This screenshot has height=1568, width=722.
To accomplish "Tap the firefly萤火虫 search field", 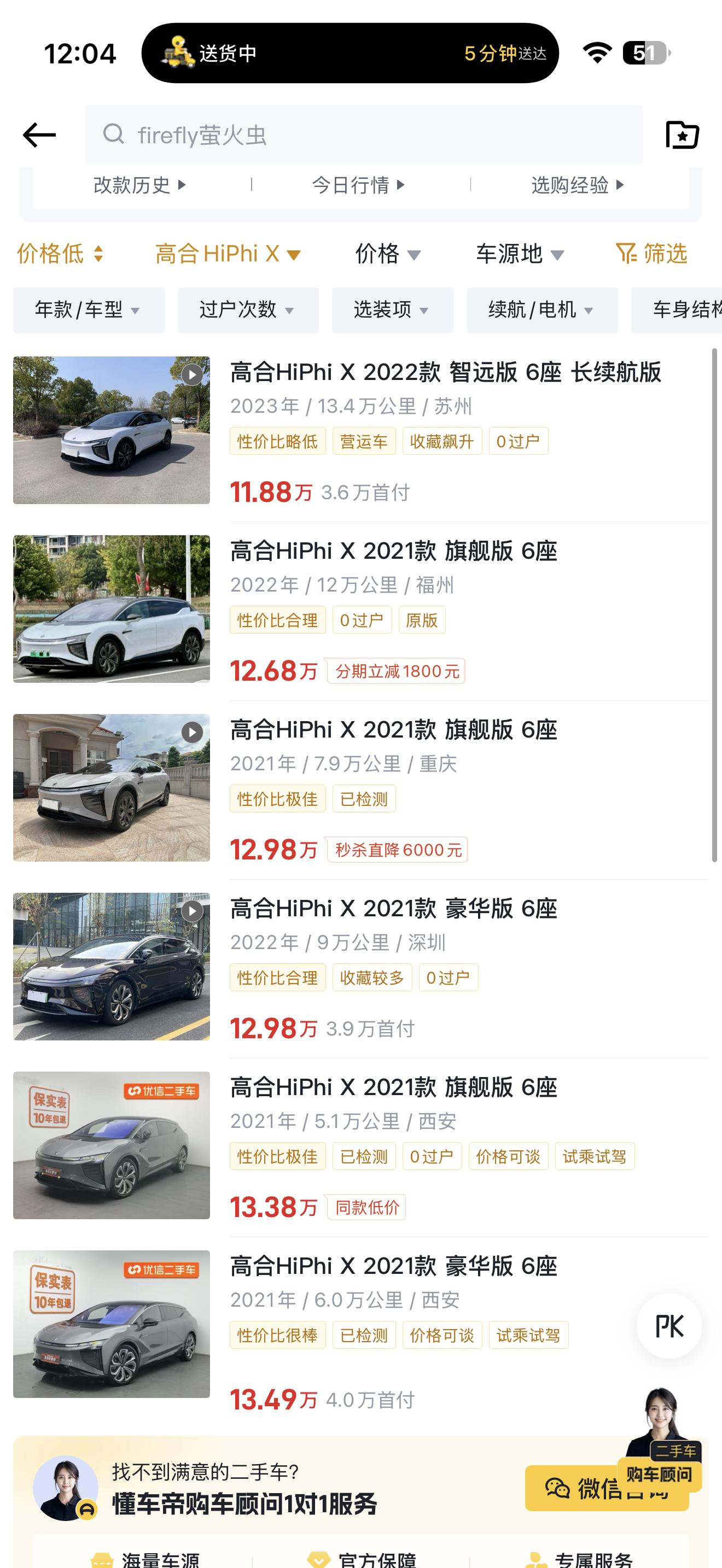I will [363, 134].
